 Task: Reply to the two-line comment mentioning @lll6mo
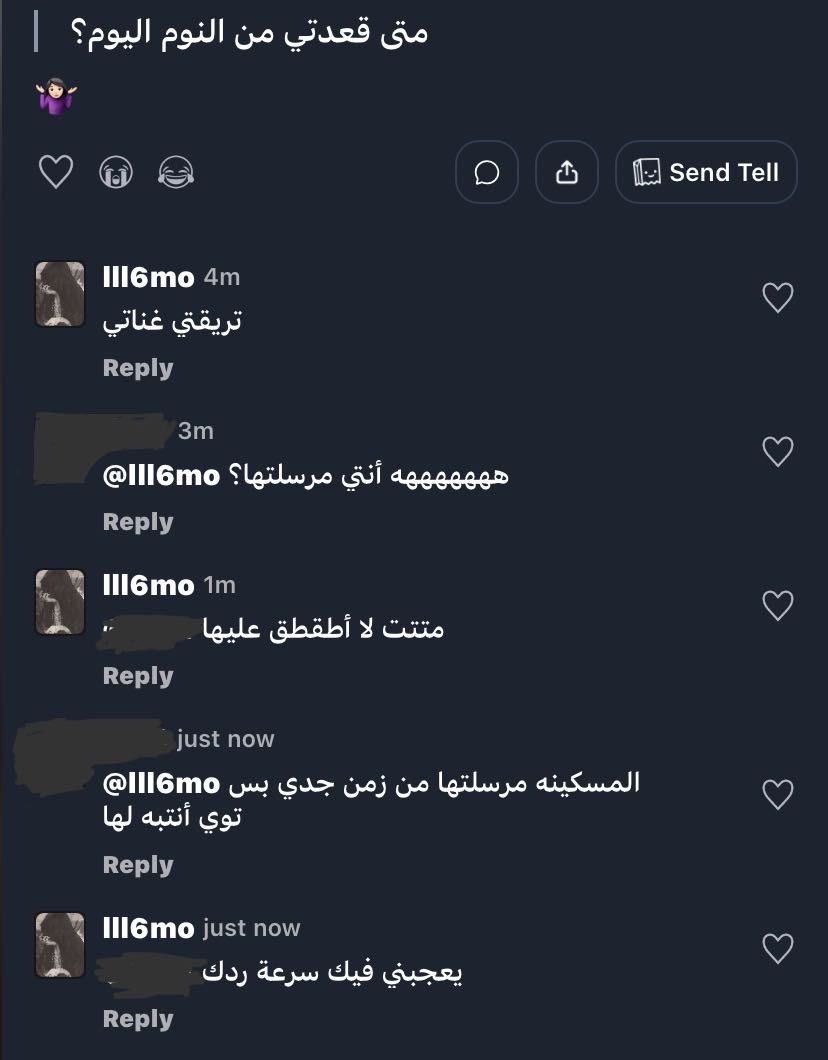(x=138, y=865)
